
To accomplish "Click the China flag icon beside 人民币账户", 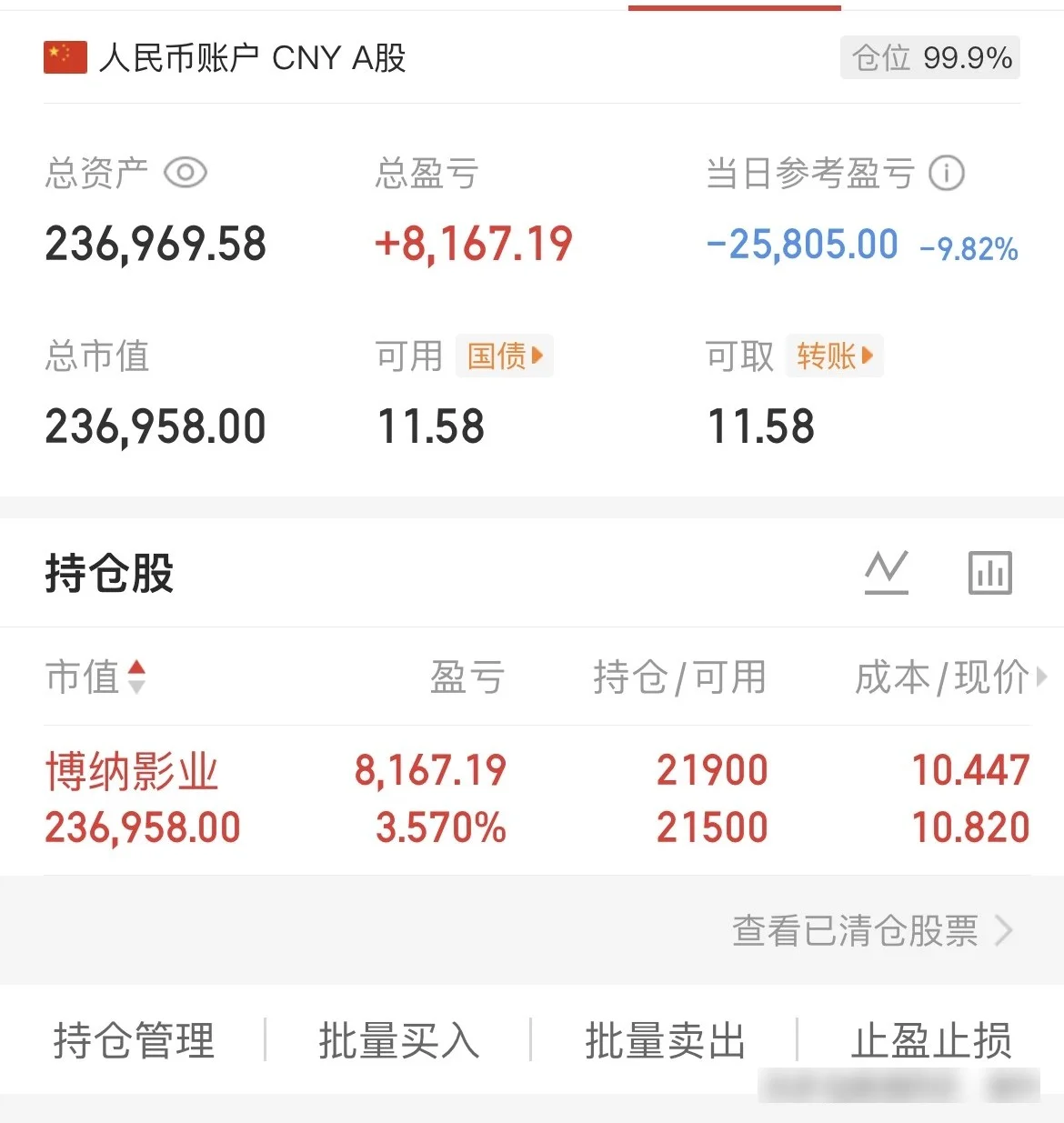I will (65, 57).
